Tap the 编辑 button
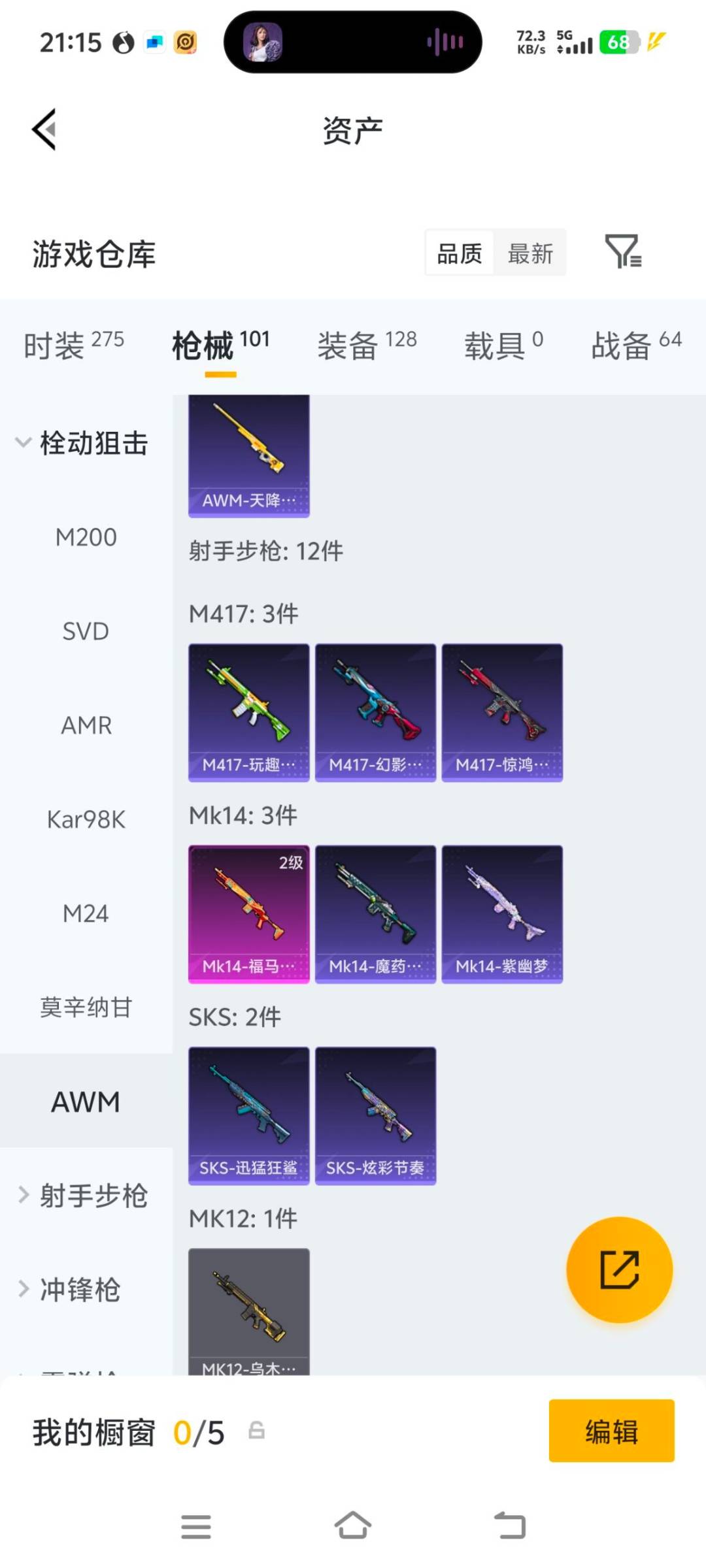Screen dimensions: 706x1568 [x=611, y=1431]
